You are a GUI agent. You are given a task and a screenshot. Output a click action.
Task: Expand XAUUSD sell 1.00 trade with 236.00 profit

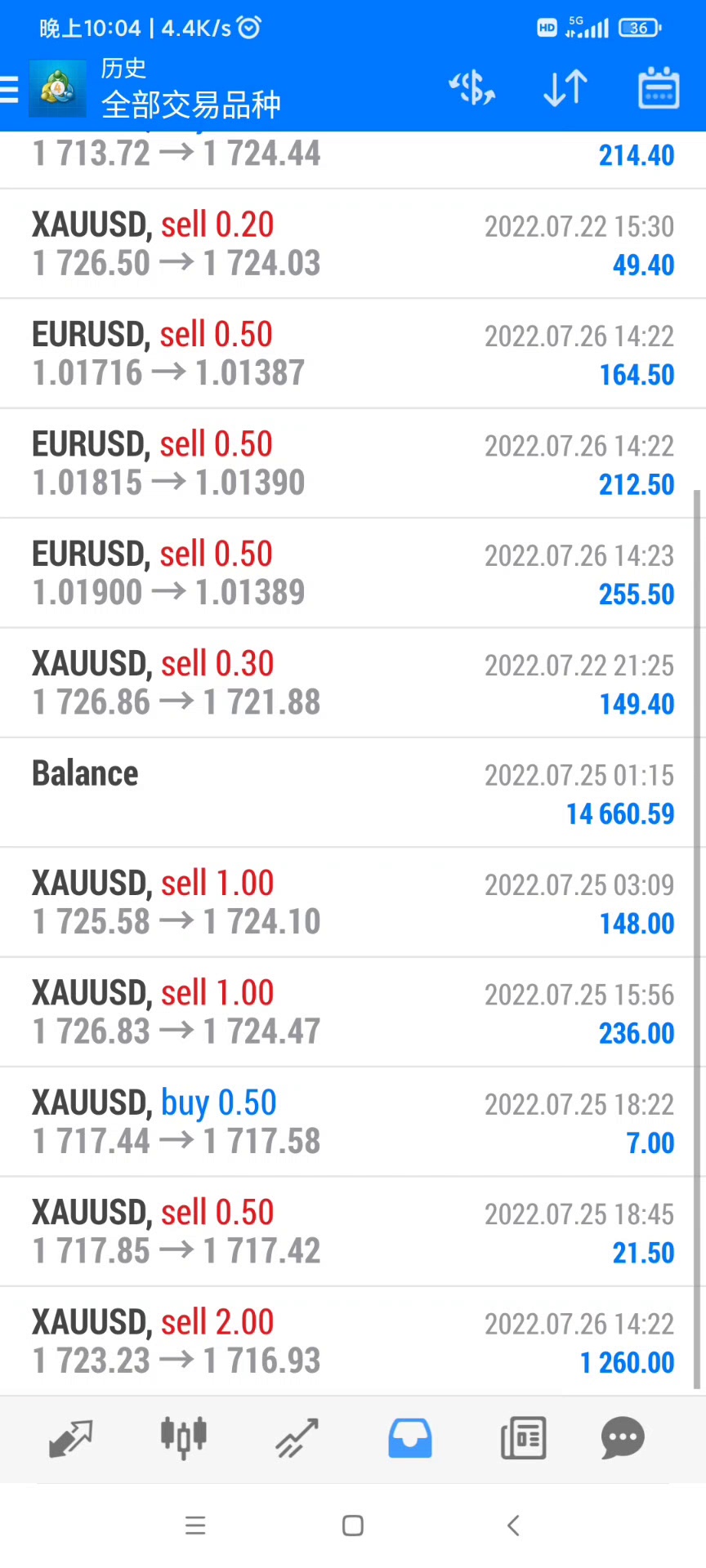point(353,1012)
